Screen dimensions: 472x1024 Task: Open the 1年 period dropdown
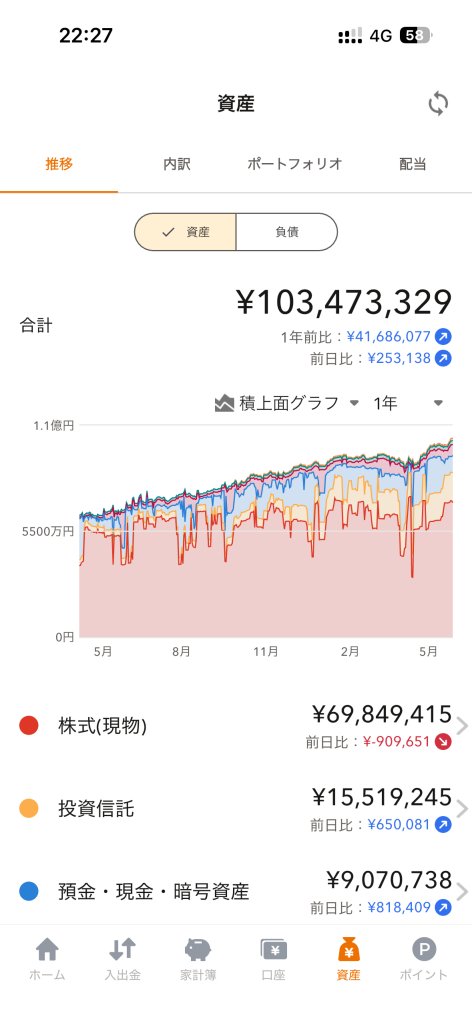(409, 404)
